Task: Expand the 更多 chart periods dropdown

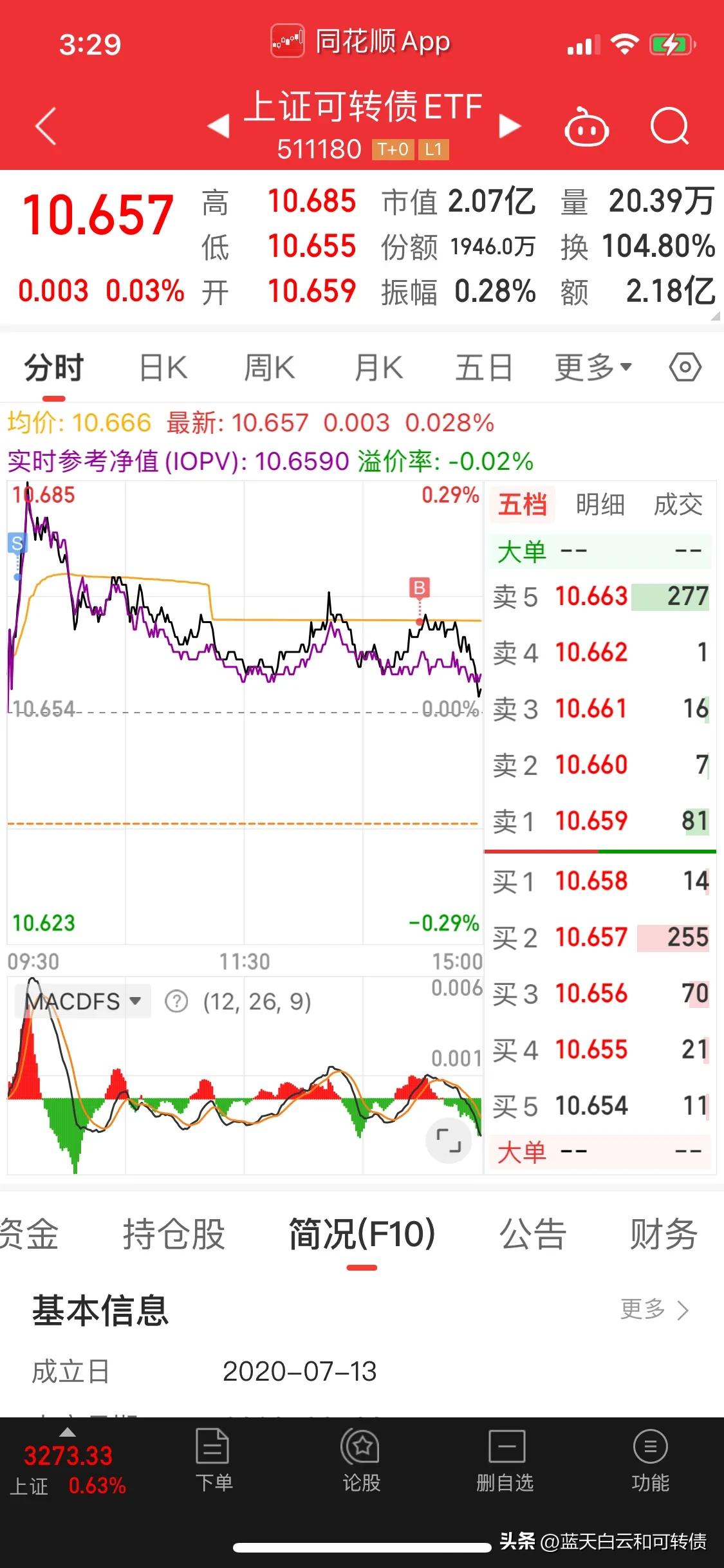Action: pos(593,368)
